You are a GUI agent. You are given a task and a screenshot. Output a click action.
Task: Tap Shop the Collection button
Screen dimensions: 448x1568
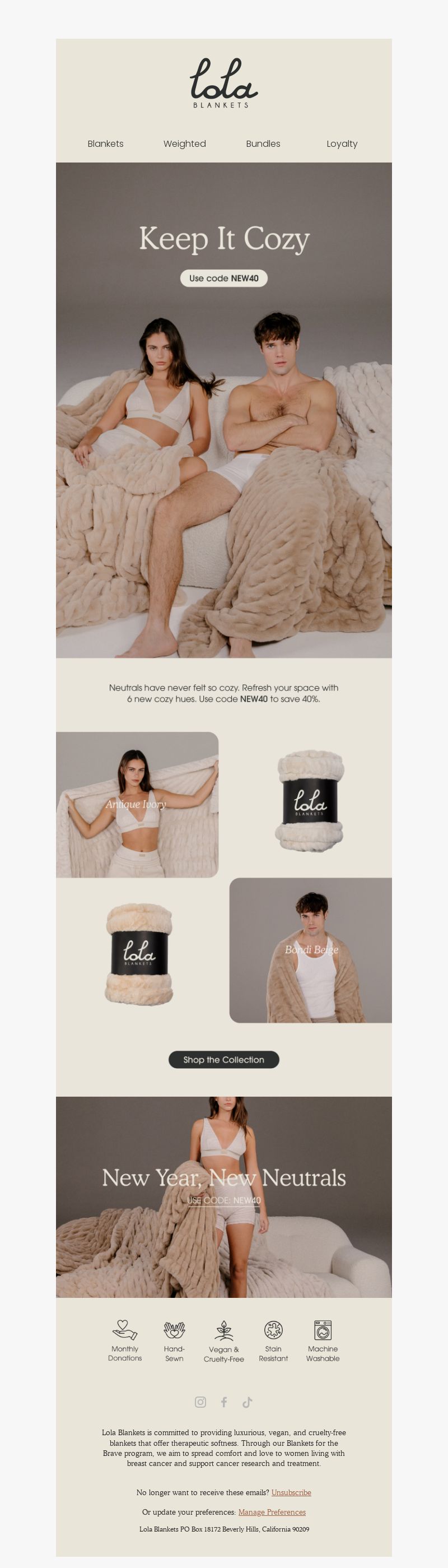223,1060
